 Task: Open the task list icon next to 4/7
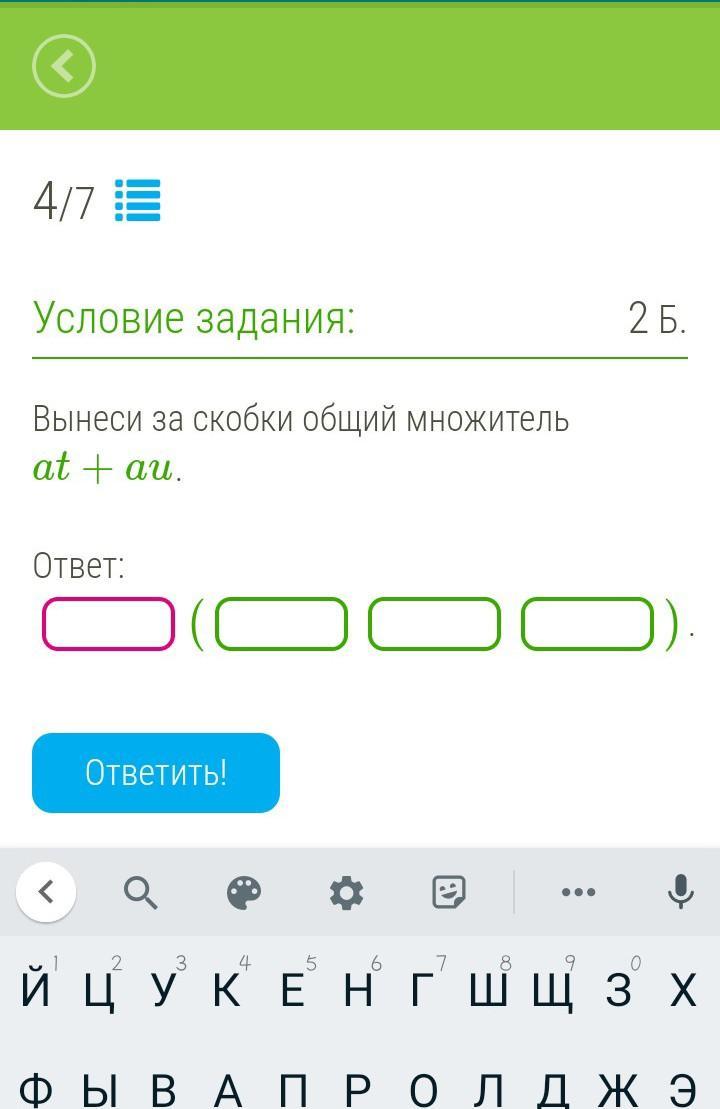[137, 201]
